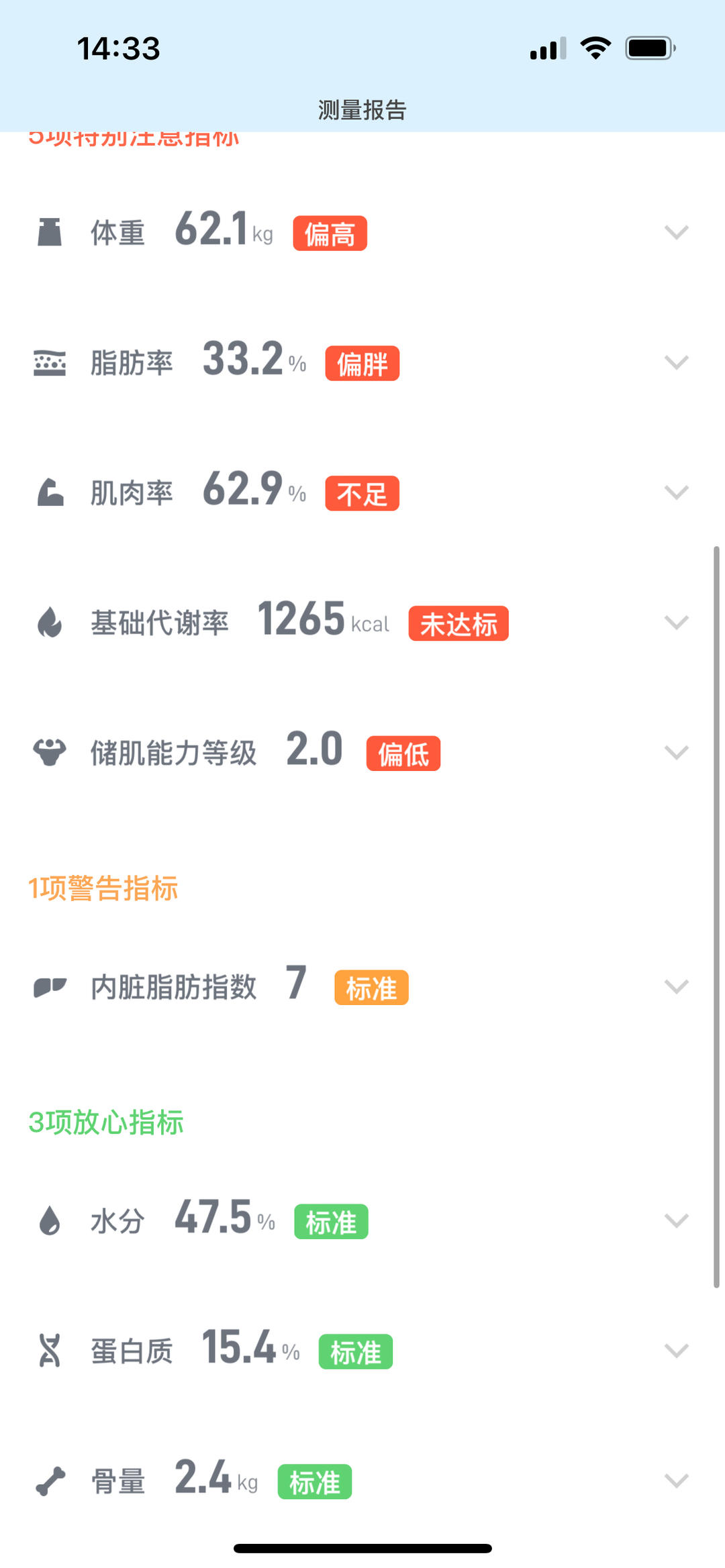Expand the 体重 62.1kg row
Image resolution: width=725 pixels, height=1568 pixels.
pos(676,233)
